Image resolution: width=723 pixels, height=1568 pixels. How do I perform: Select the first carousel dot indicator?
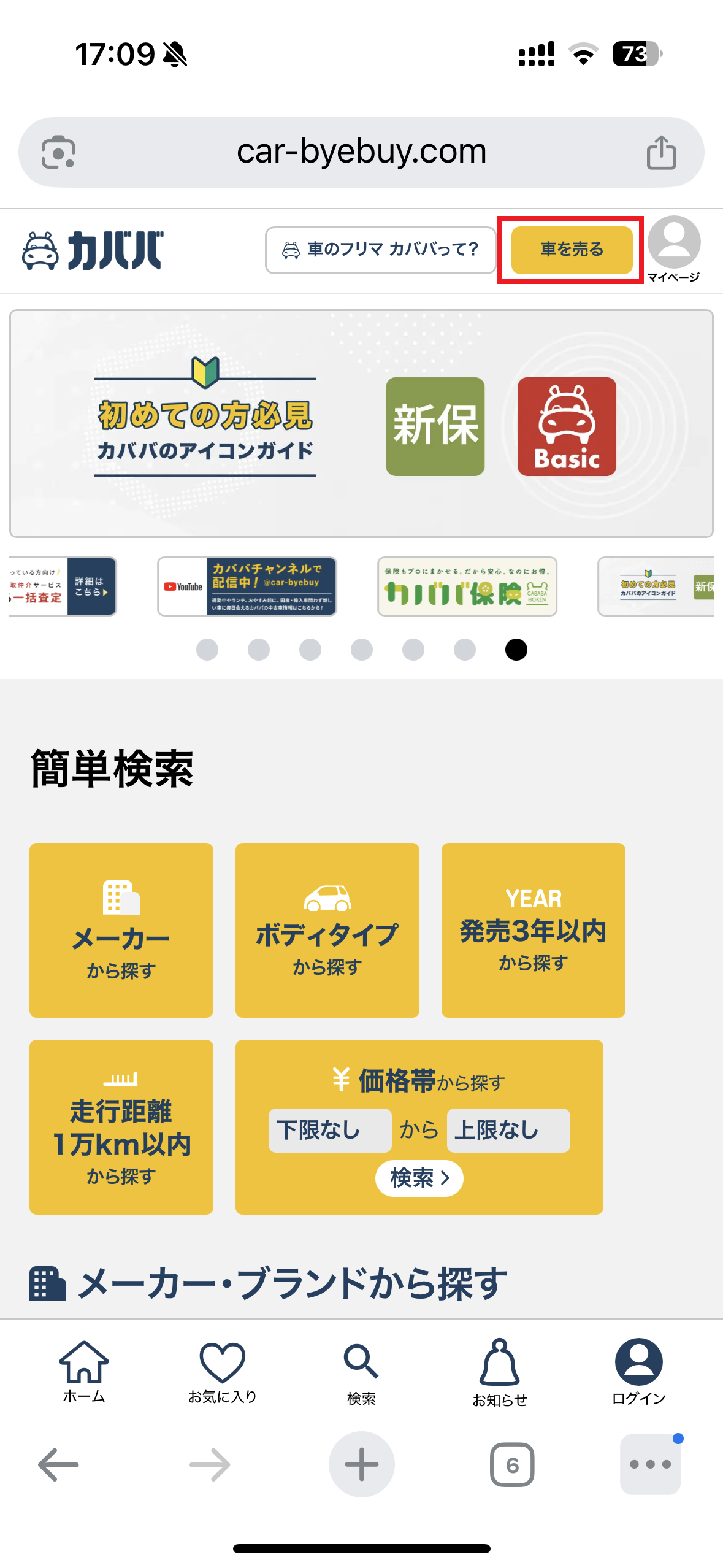(x=208, y=649)
